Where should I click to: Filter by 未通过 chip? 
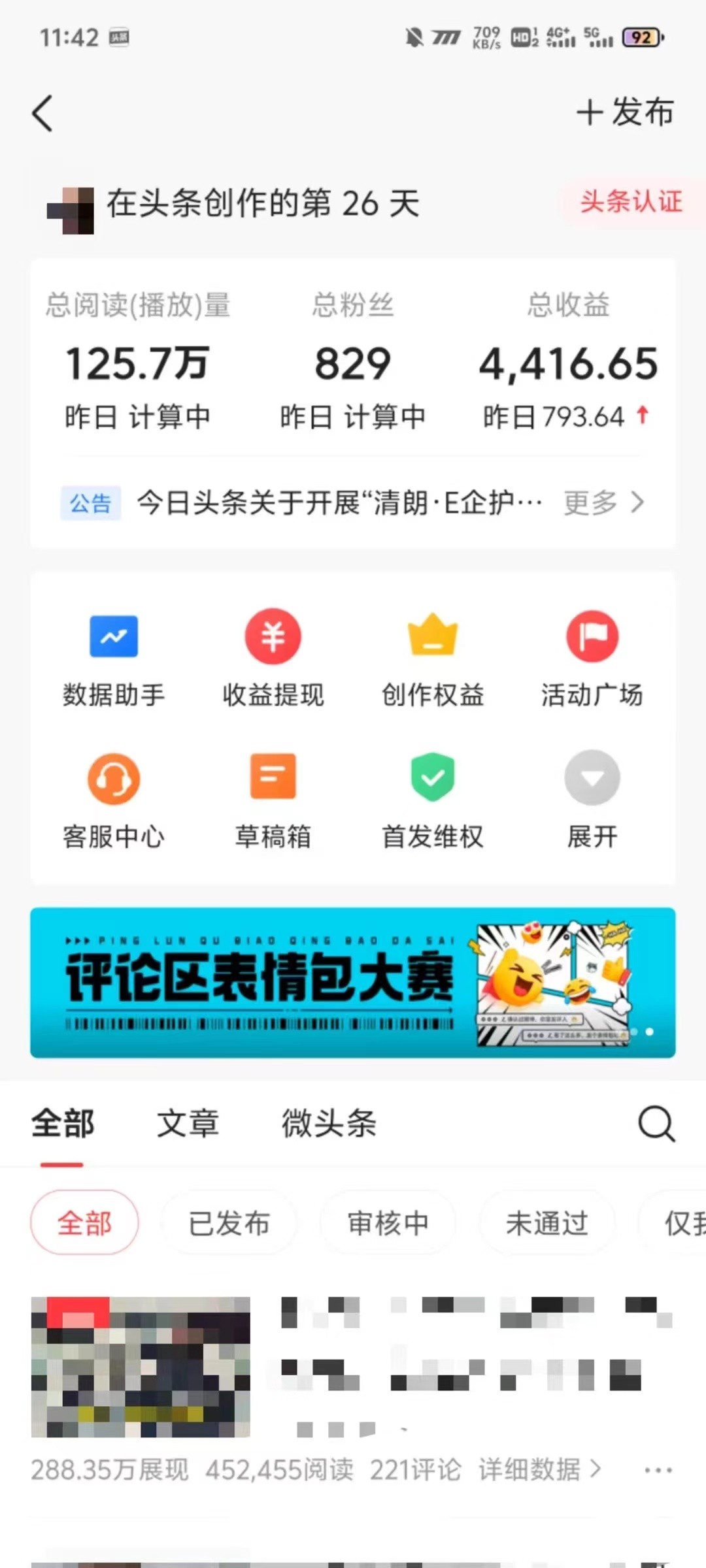[x=546, y=1222]
